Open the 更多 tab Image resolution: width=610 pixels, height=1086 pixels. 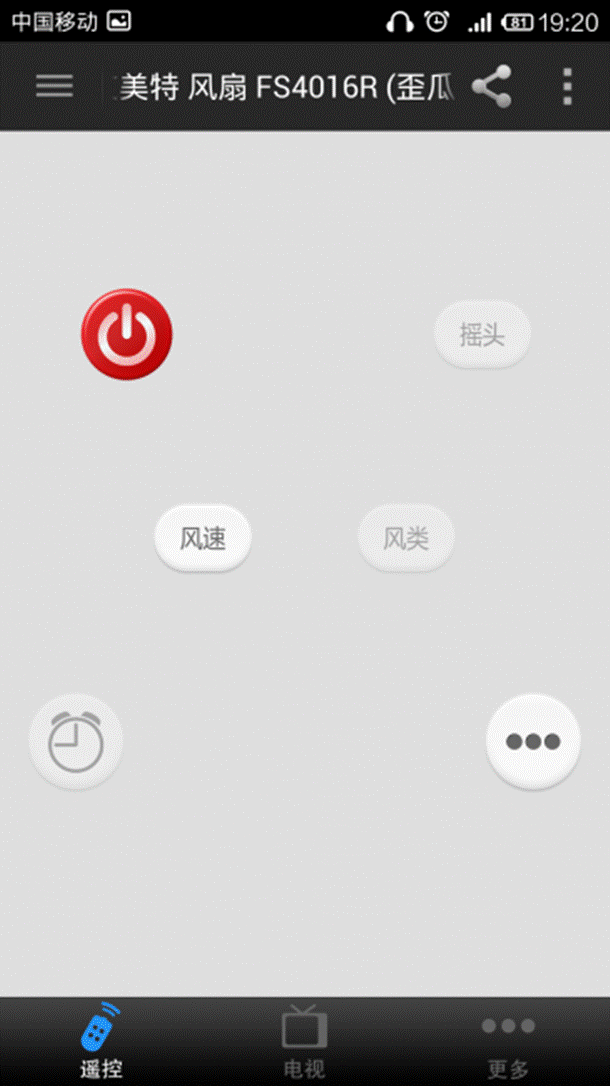508,1041
